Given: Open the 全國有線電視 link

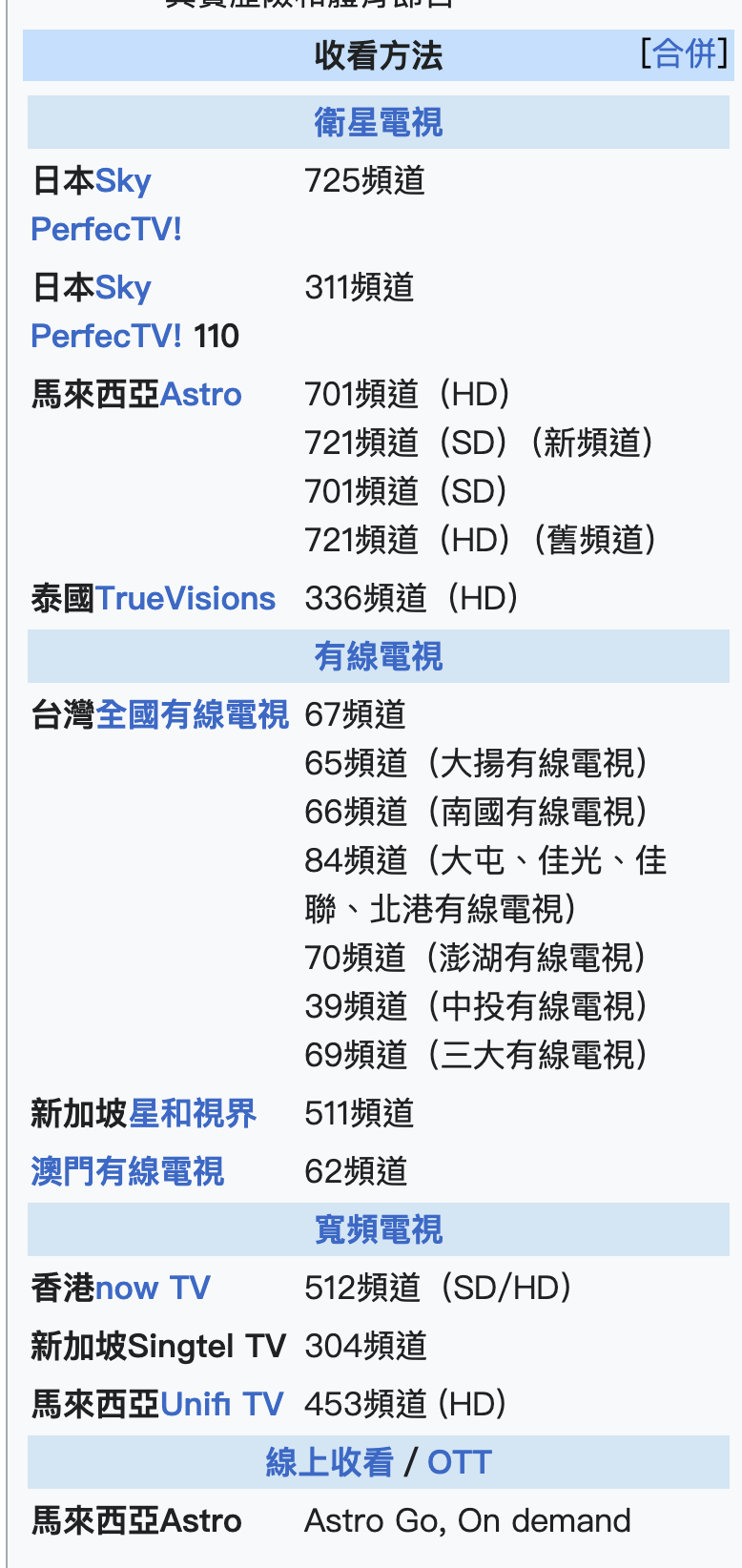Looking at the screenshot, I should click(x=192, y=714).
